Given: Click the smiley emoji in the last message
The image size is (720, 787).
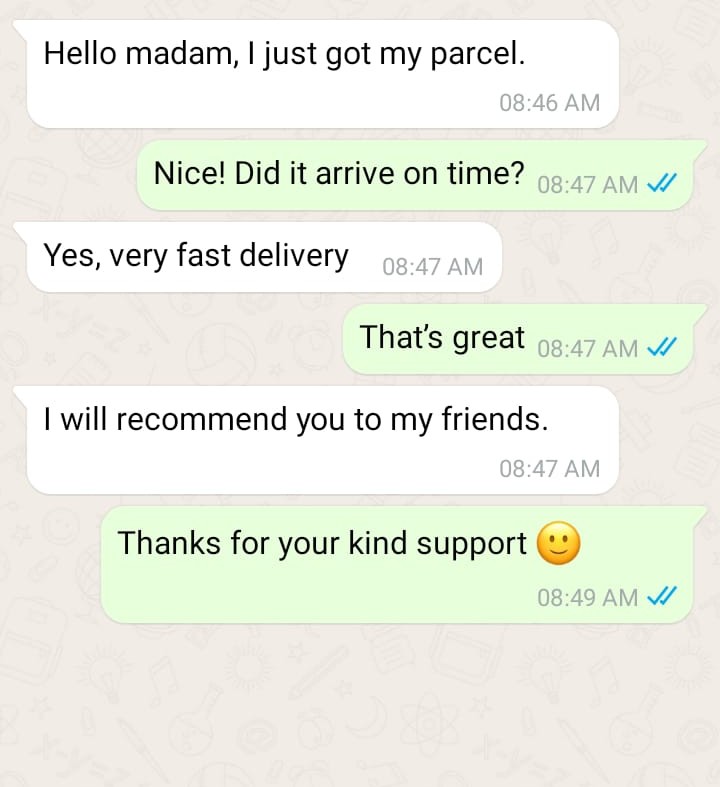Looking at the screenshot, I should [x=560, y=543].
